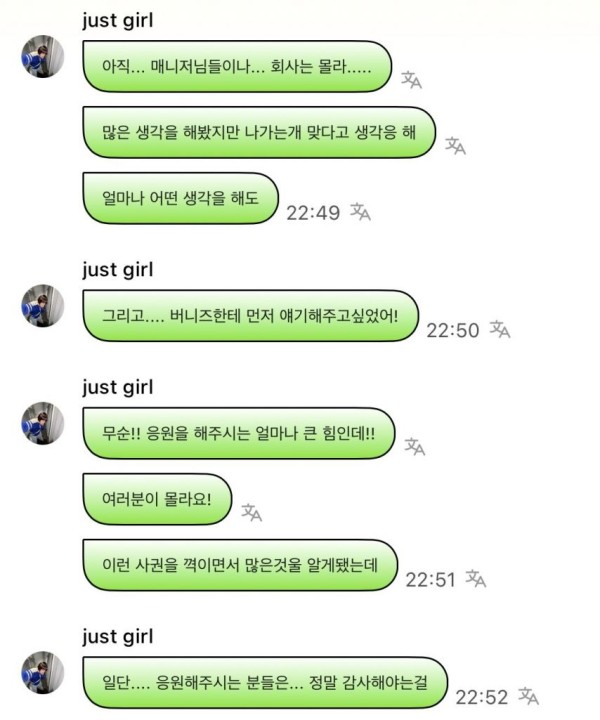Translate the message '아직... 매니저님들이나... 회사는 몰라'

coord(411,79)
